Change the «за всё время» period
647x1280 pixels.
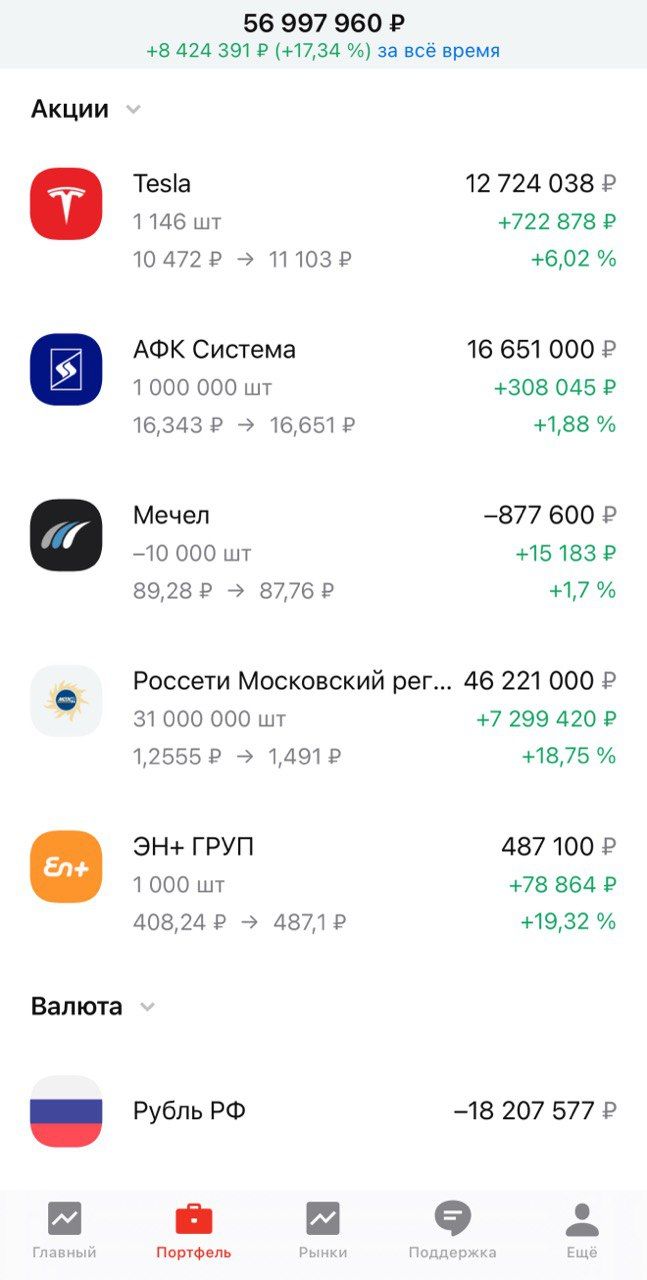click(x=438, y=50)
